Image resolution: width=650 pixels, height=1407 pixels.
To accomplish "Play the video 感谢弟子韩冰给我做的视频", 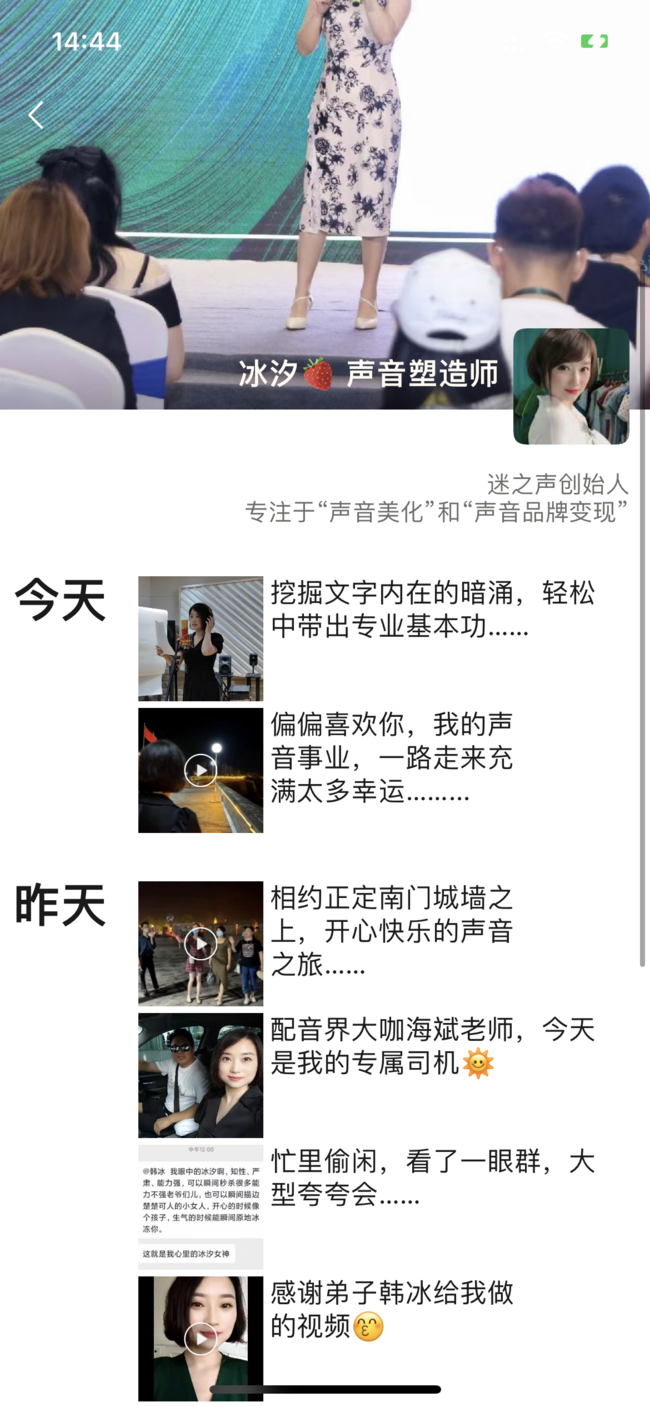I will tap(200, 1338).
